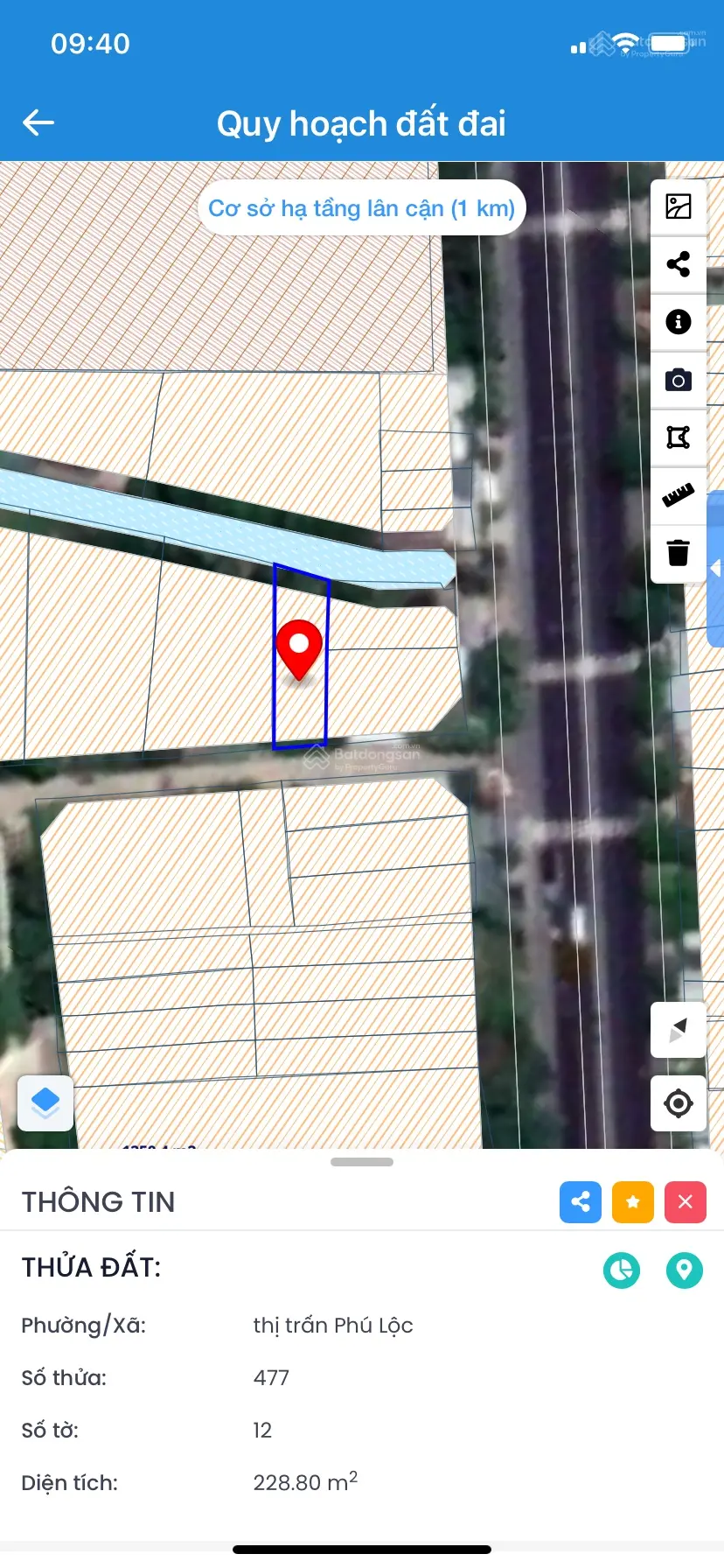Tap the red marker on the parcel
The width and height of the screenshot is (724, 1568).
coord(299,648)
